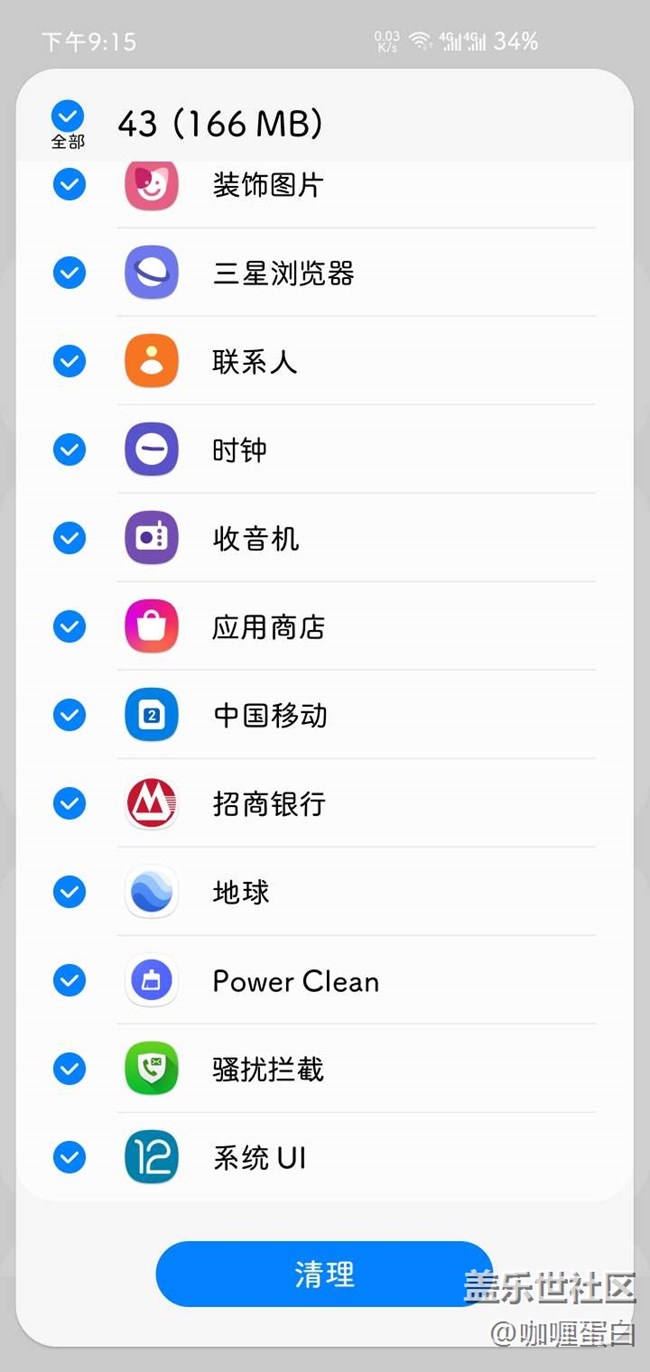The height and width of the screenshot is (1372, 650).
Task: Uncheck the 地球 checkbox
Action: (x=69, y=892)
